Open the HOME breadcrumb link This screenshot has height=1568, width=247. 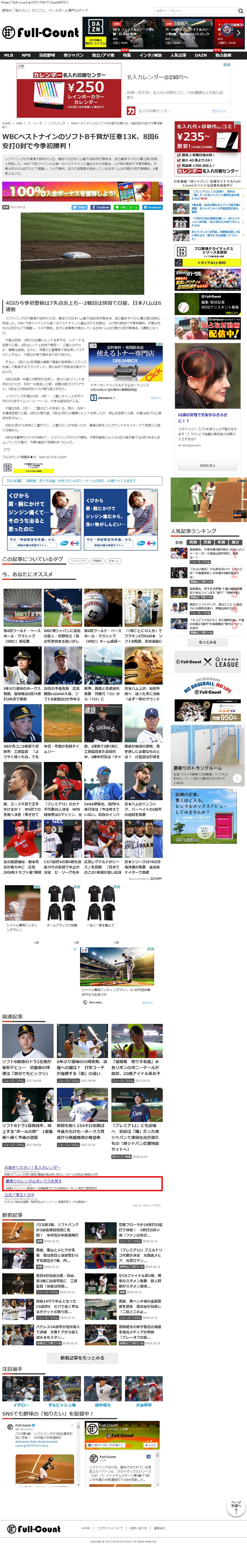[6, 123]
